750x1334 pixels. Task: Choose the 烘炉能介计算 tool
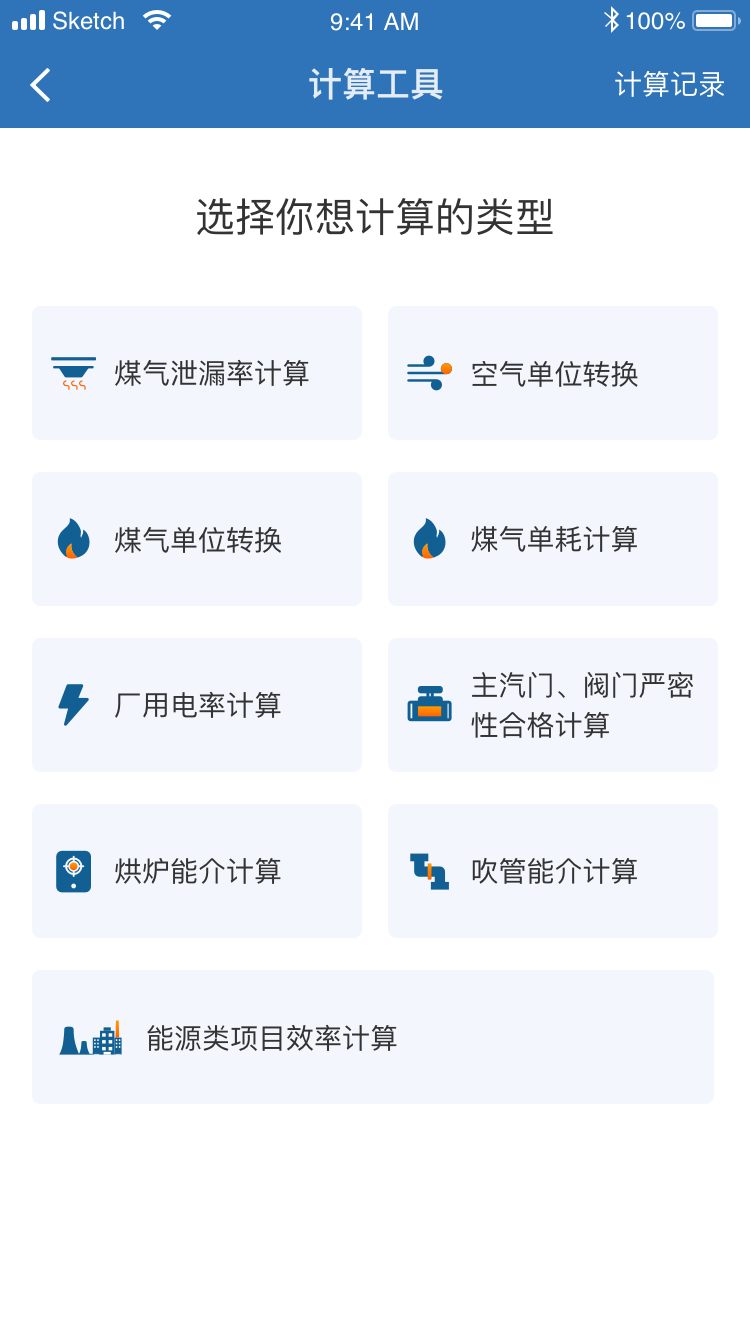(197, 871)
